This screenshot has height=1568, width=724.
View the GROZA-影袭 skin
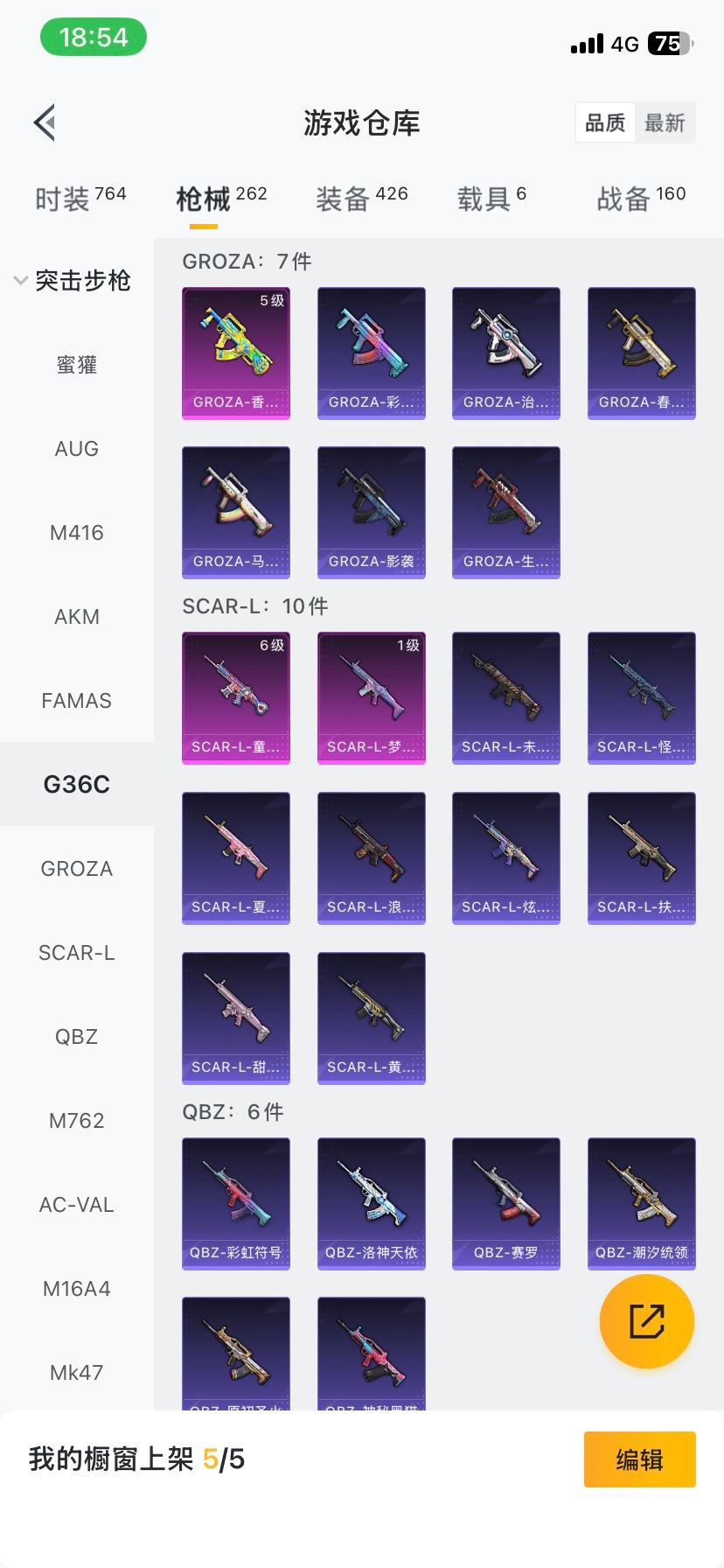(x=371, y=512)
